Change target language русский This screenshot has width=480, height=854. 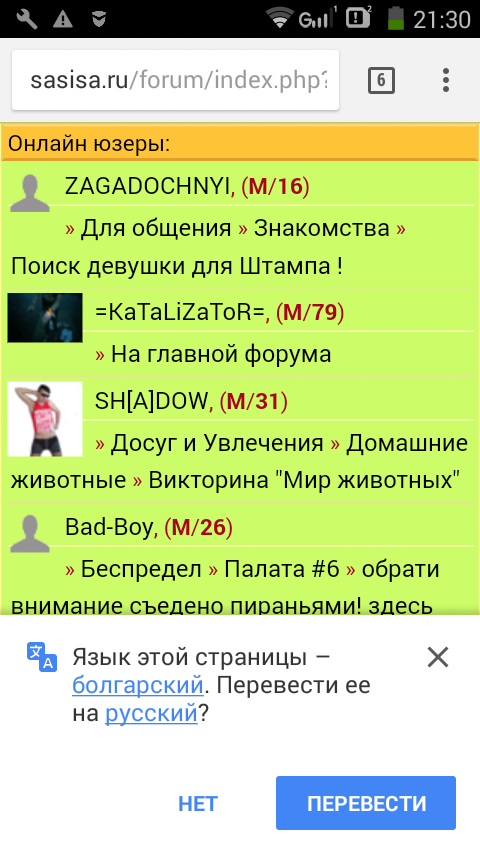point(151,712)
